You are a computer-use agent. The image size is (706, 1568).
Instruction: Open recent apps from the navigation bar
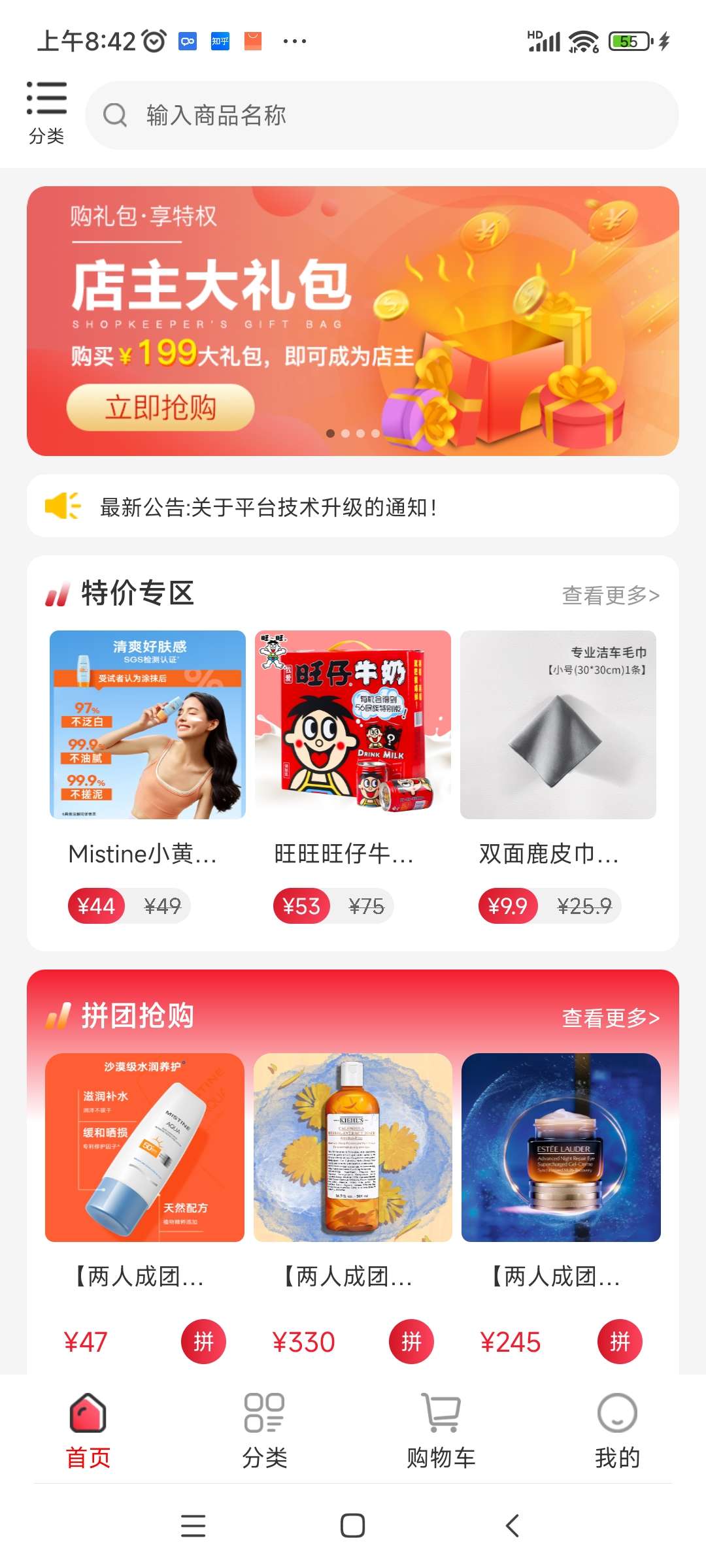tap(193, 1526)
